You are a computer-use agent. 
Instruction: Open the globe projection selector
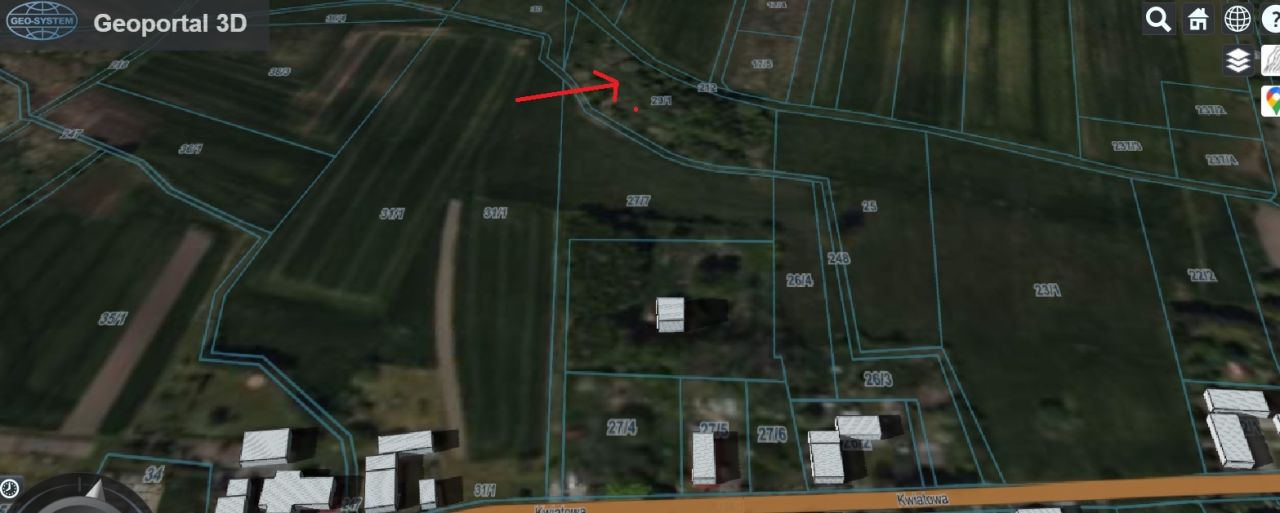pos(1237,19)
